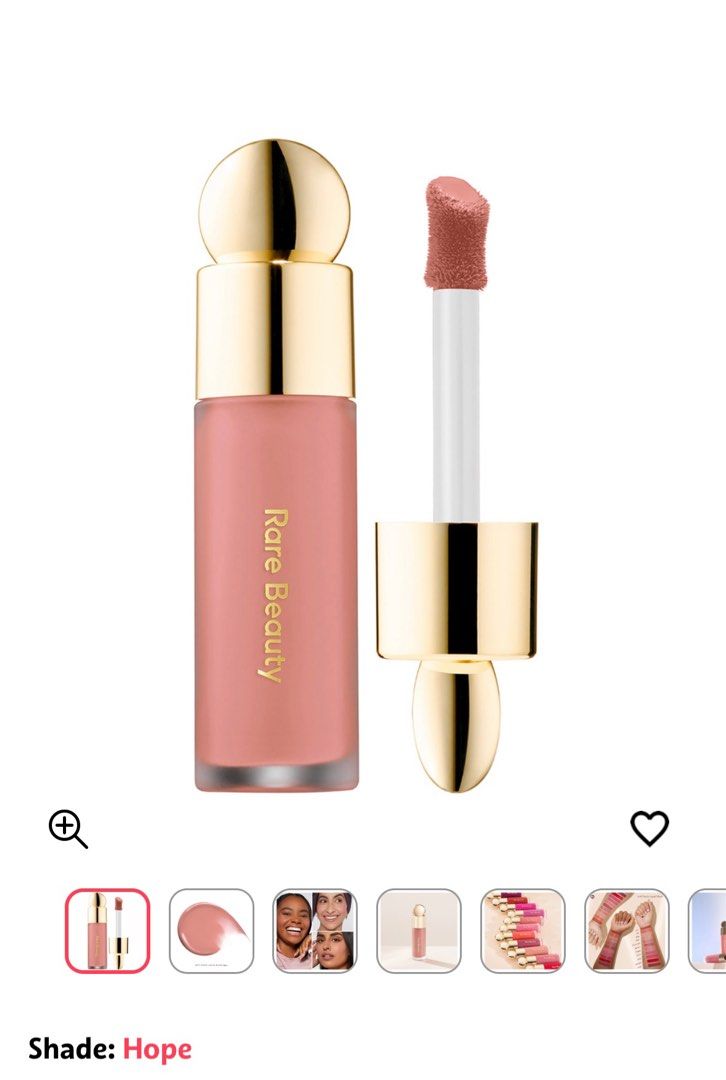726x1080 pixels.
Task: View the bottle-on-beige-background thumbnail
Action: (x=418, y=931)
